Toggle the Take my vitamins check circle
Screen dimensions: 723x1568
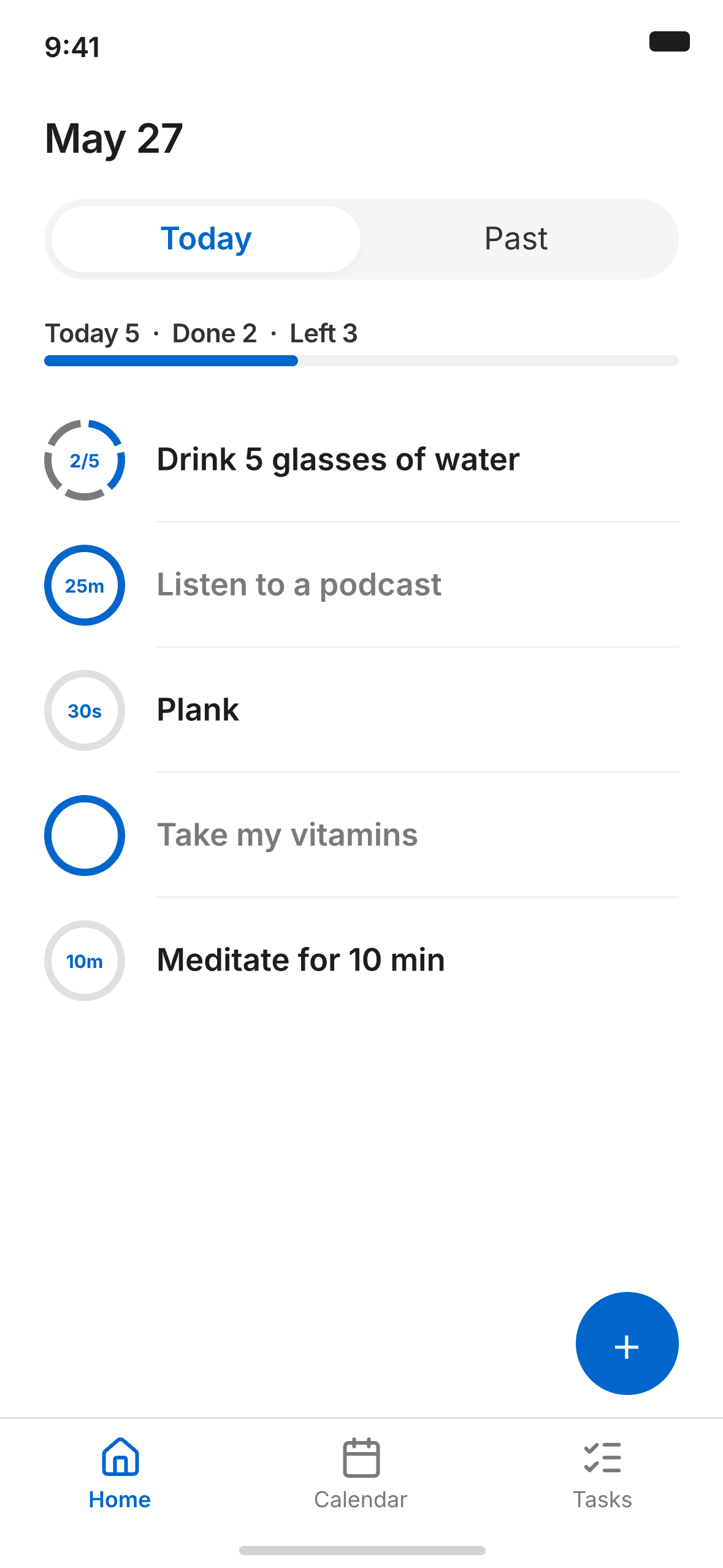(85, 836)
